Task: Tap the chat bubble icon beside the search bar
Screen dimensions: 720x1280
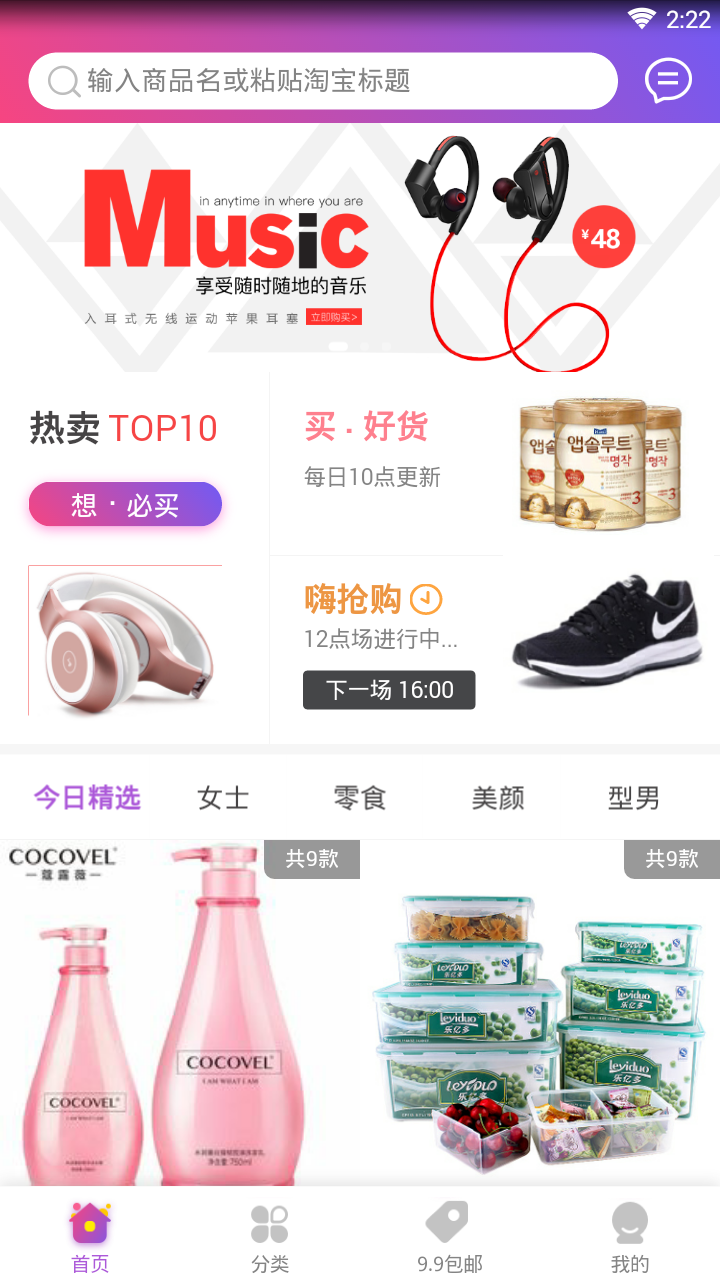Action: click(667, 80)
